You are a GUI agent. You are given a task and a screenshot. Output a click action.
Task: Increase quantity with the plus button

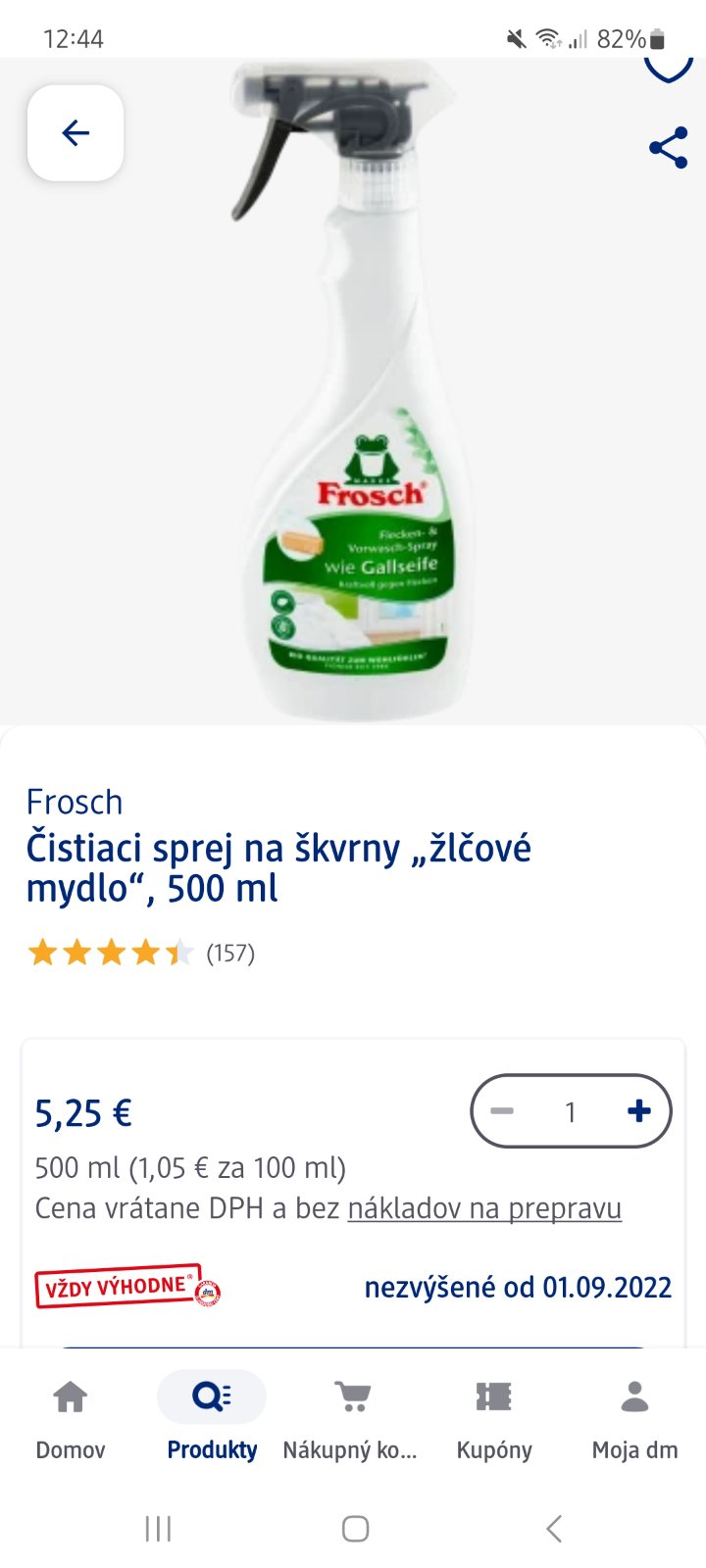pyautogui.click(x=638, y=1111)
